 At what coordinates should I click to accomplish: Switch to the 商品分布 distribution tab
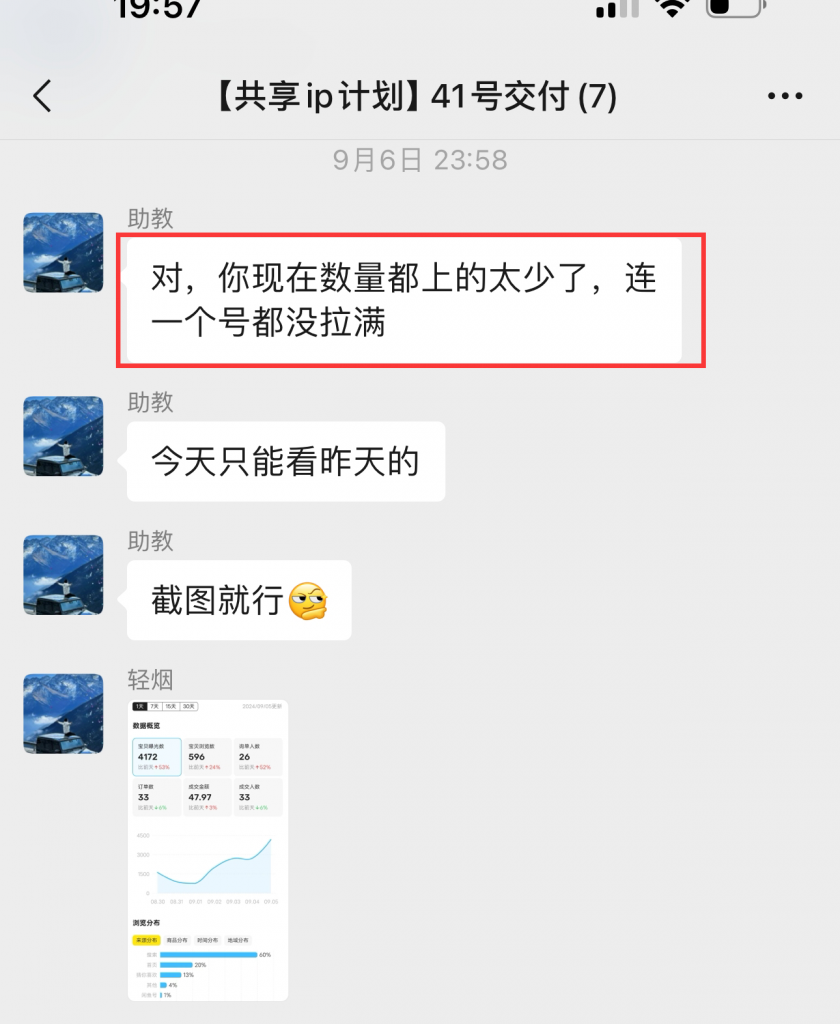point(178,940)
